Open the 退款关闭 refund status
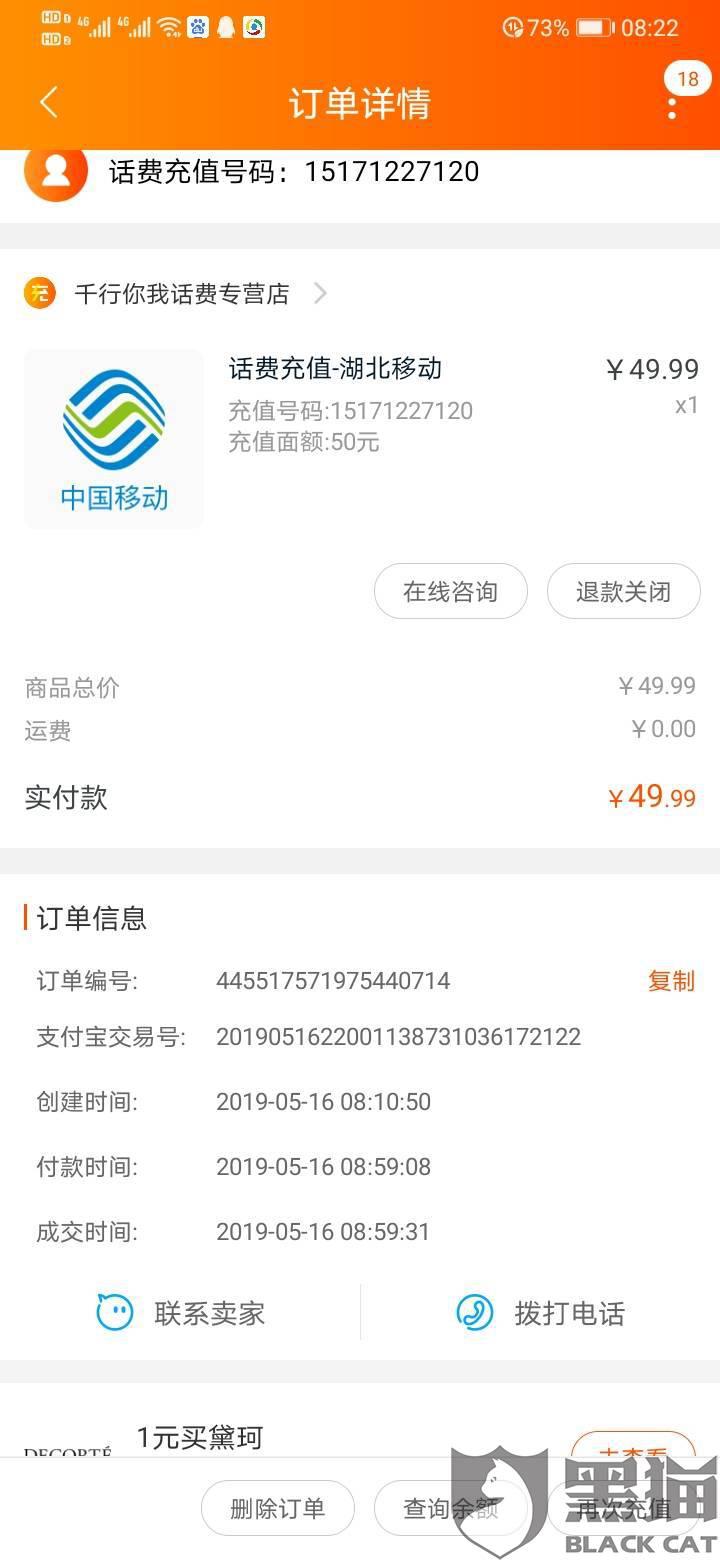Viewport: 720px width, 1560px height. 624,591
